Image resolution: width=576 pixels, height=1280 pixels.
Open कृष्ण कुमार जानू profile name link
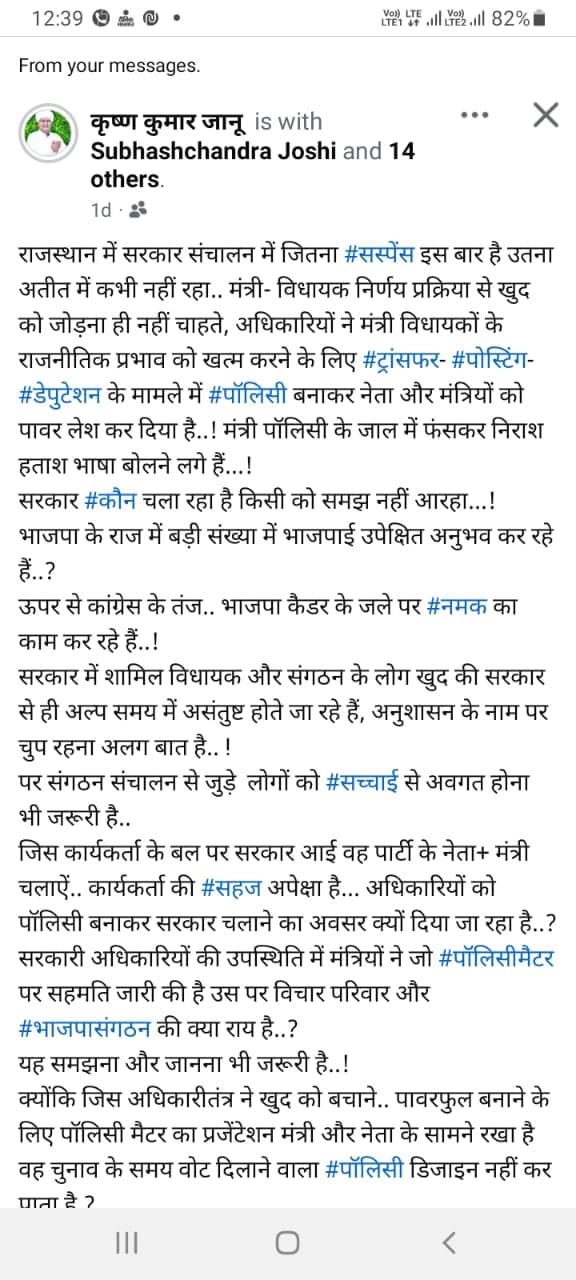pos(167,122)
